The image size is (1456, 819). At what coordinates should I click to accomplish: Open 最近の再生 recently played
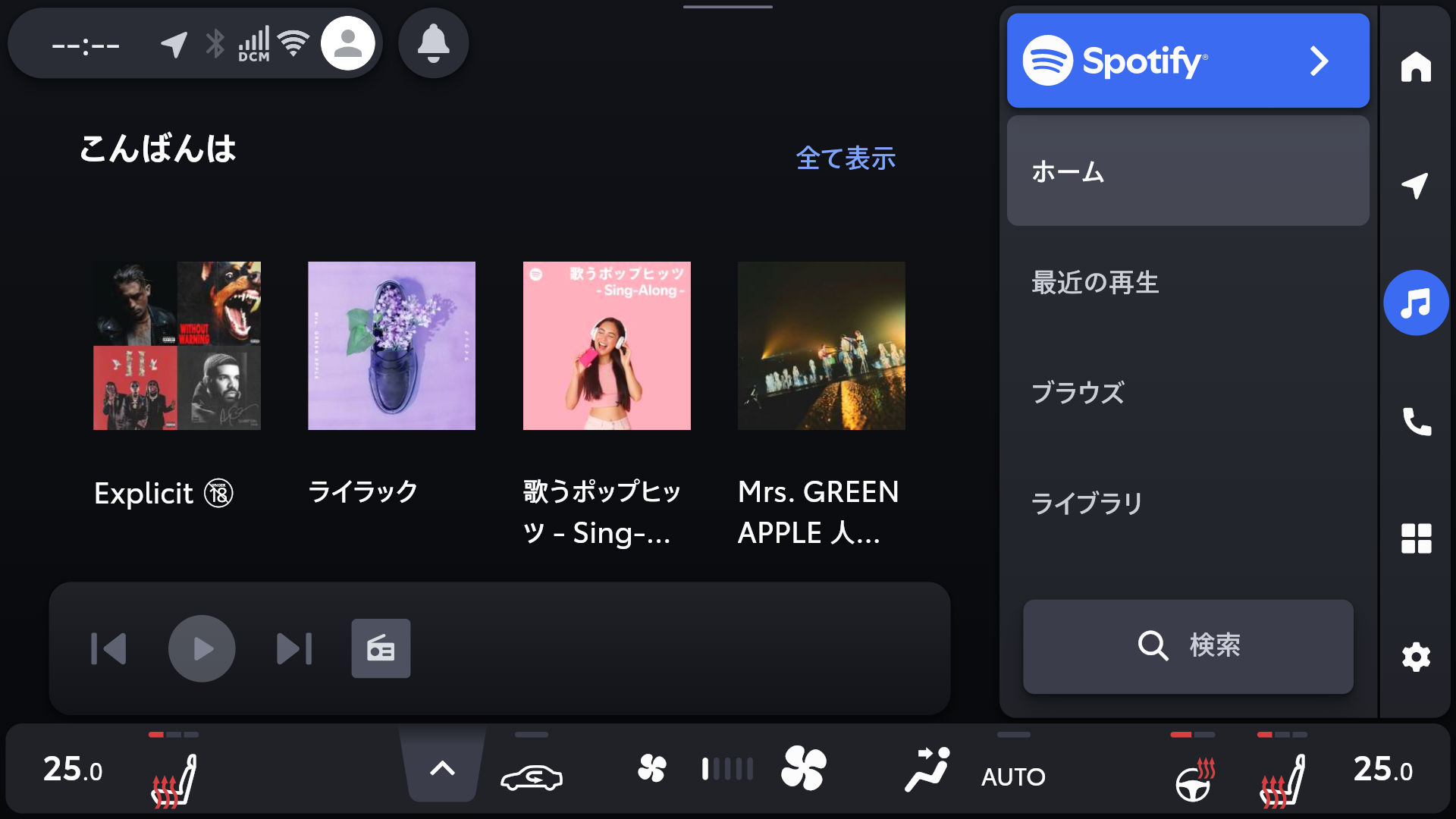[x=1188, y=282]
